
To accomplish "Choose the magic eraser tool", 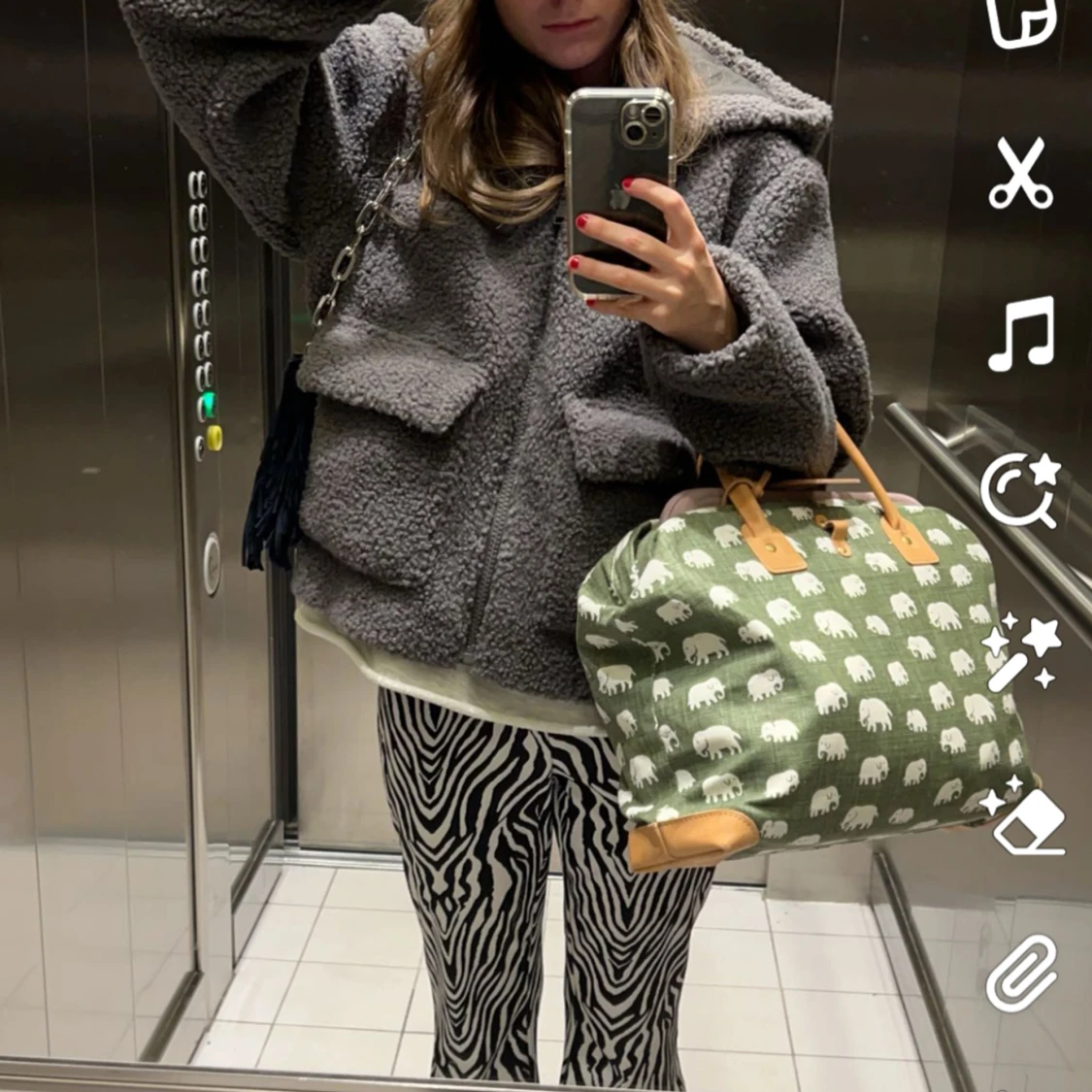I will (x=1022, y=814).
